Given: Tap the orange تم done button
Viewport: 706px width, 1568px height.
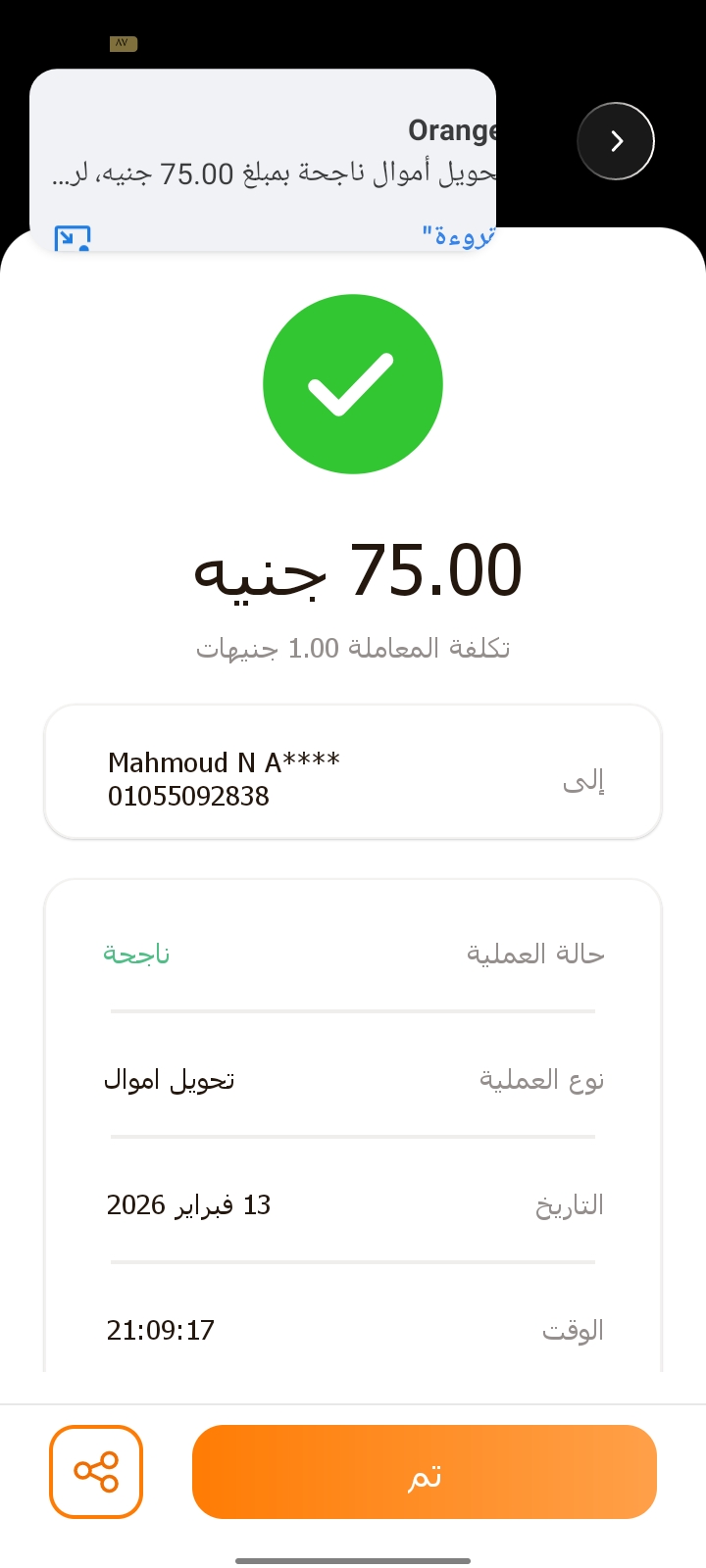Looking at the screenshot, I should pos(424,1472).
